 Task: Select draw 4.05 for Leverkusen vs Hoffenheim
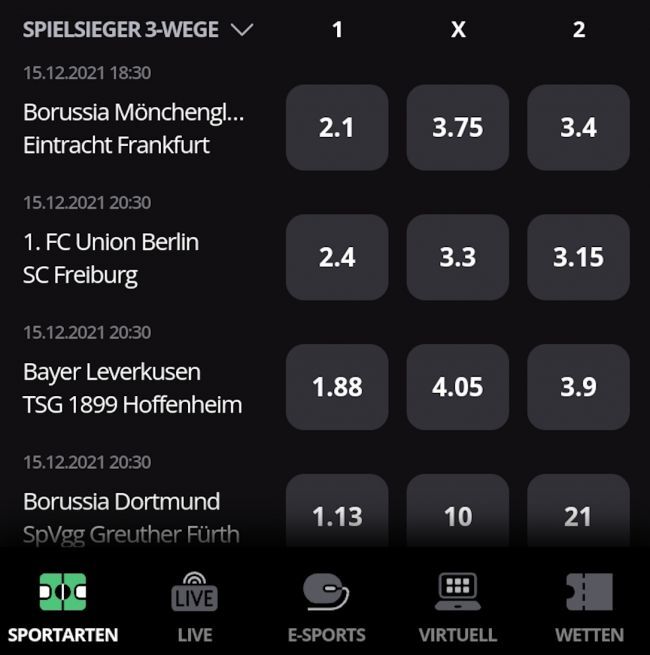[458, 387]
